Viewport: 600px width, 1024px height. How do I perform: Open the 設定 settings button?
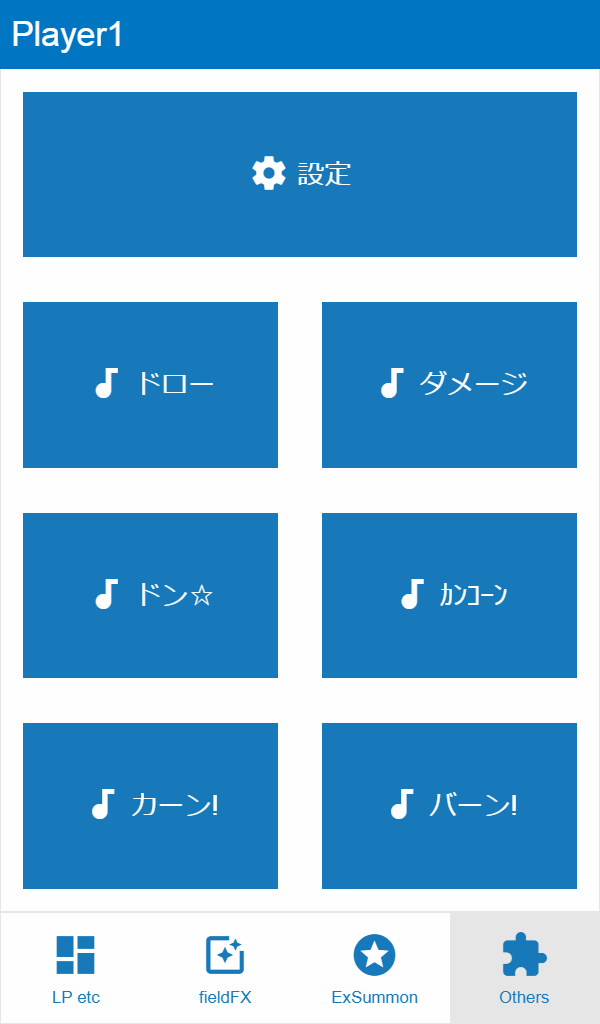coord(300,174)
